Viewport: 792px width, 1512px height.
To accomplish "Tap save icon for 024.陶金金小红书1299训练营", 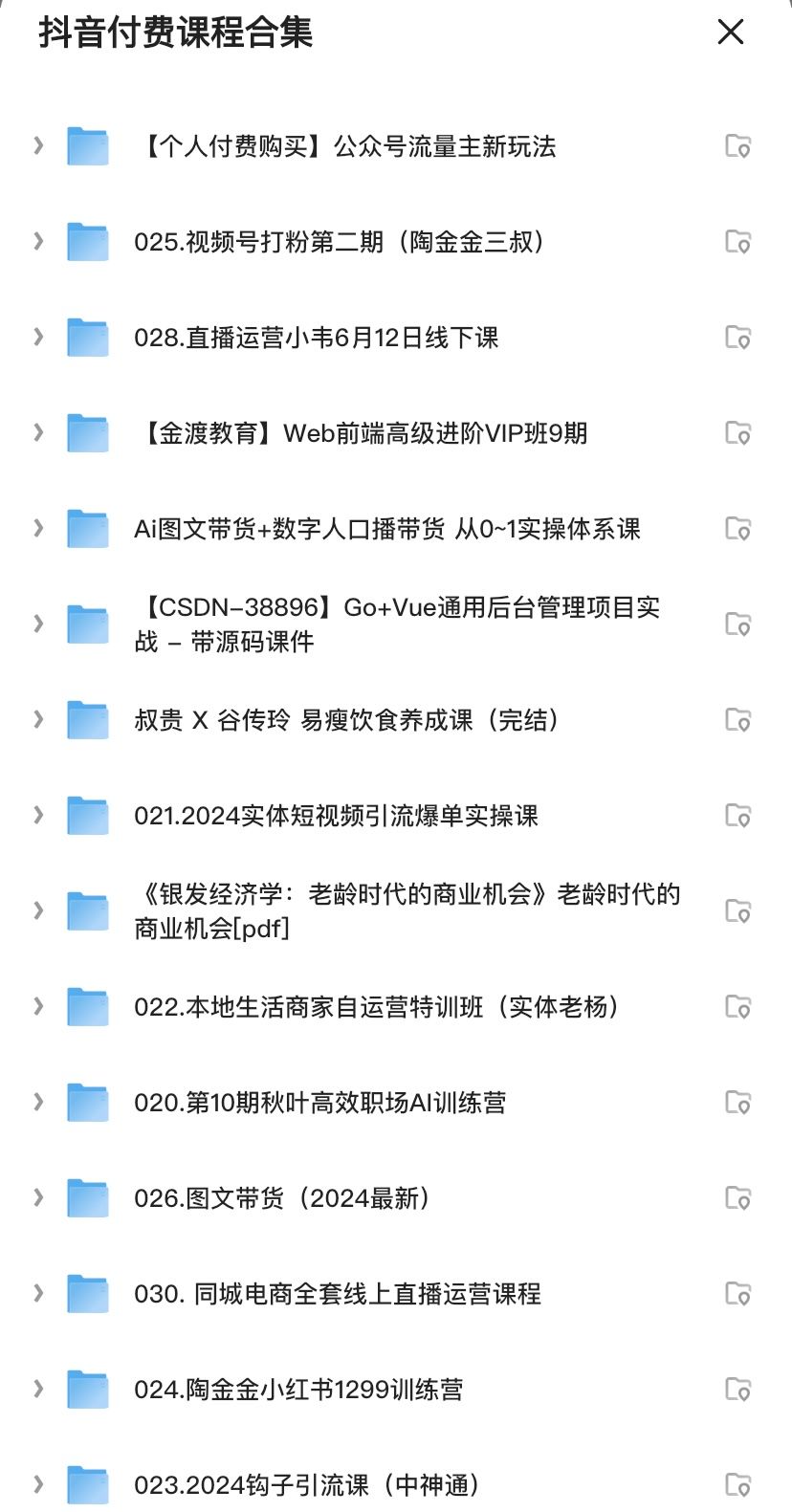I will [737, 1390].
